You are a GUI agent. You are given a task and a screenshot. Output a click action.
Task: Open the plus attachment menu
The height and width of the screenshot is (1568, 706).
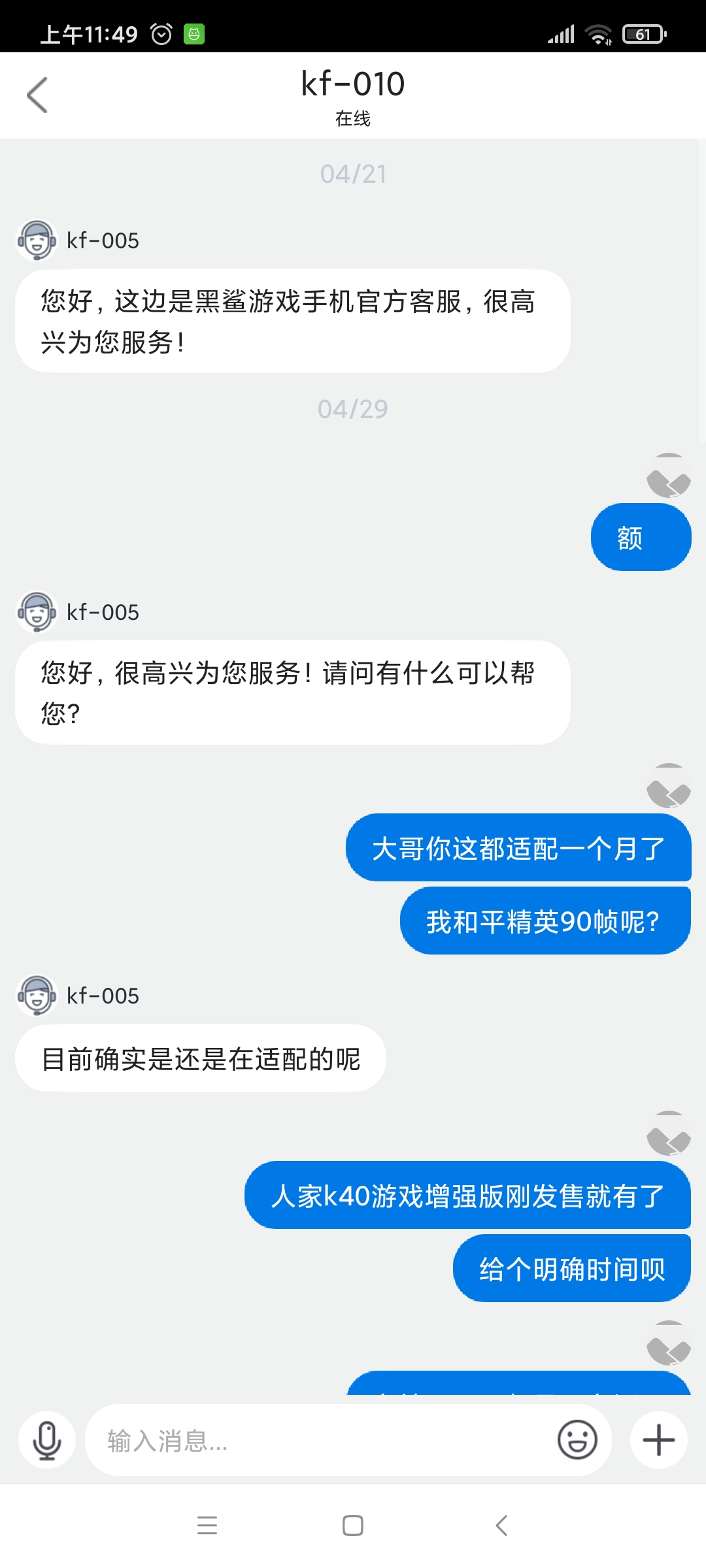tap(658, 1440)
